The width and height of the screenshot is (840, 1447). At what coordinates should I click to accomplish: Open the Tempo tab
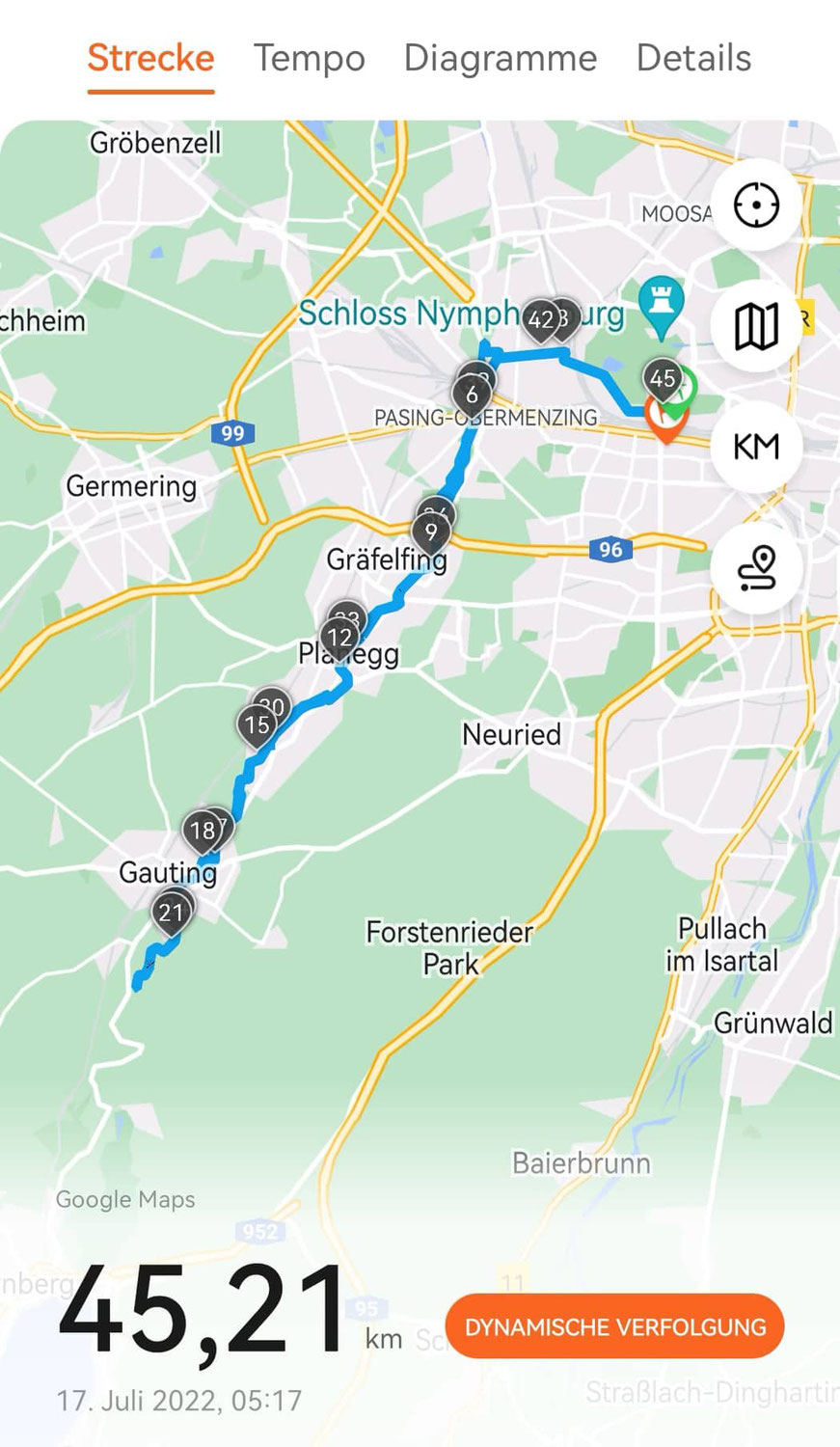pos(309,59)
